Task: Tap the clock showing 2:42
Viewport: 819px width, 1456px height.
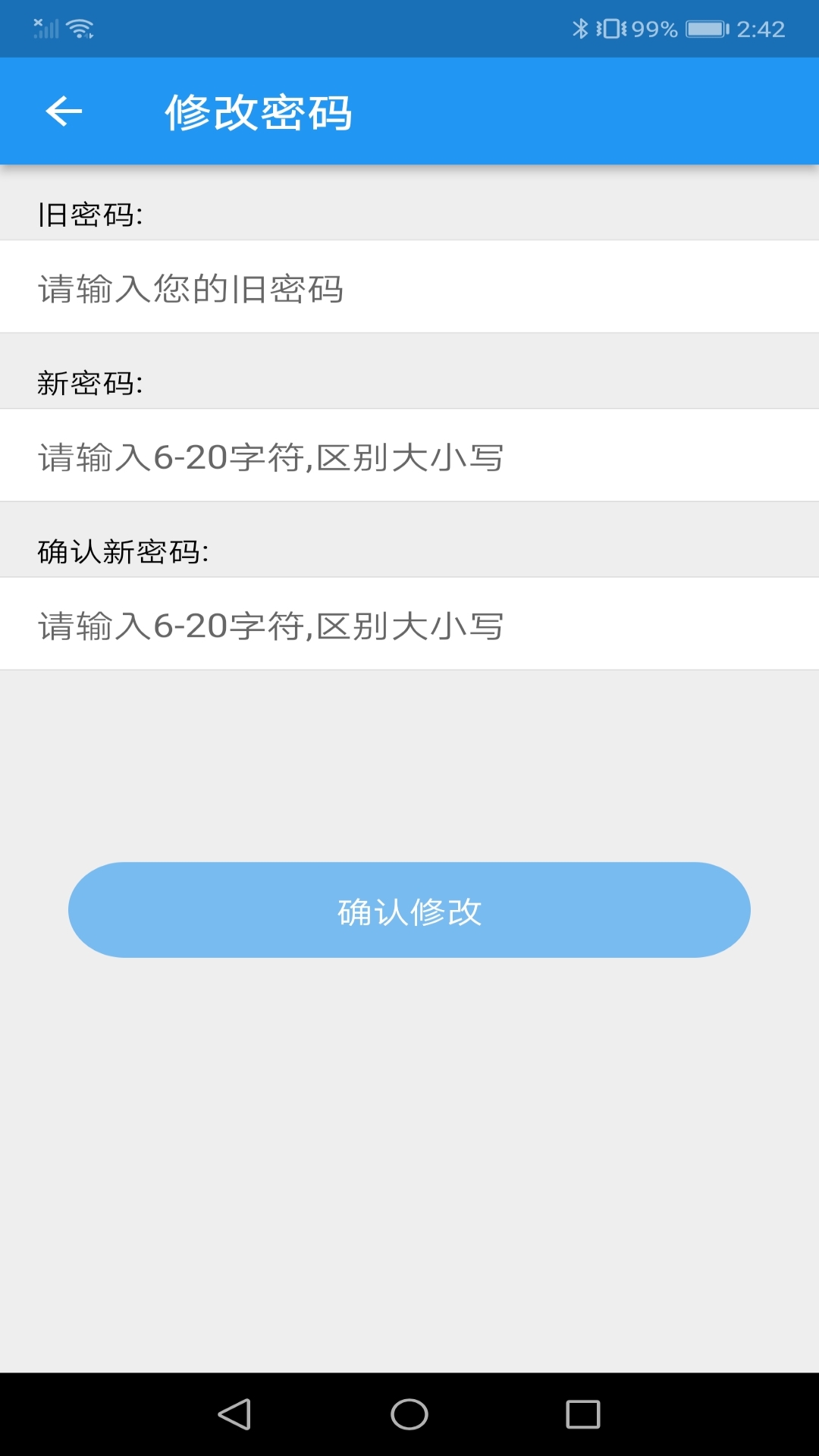Action: click(x=761, y=28)
